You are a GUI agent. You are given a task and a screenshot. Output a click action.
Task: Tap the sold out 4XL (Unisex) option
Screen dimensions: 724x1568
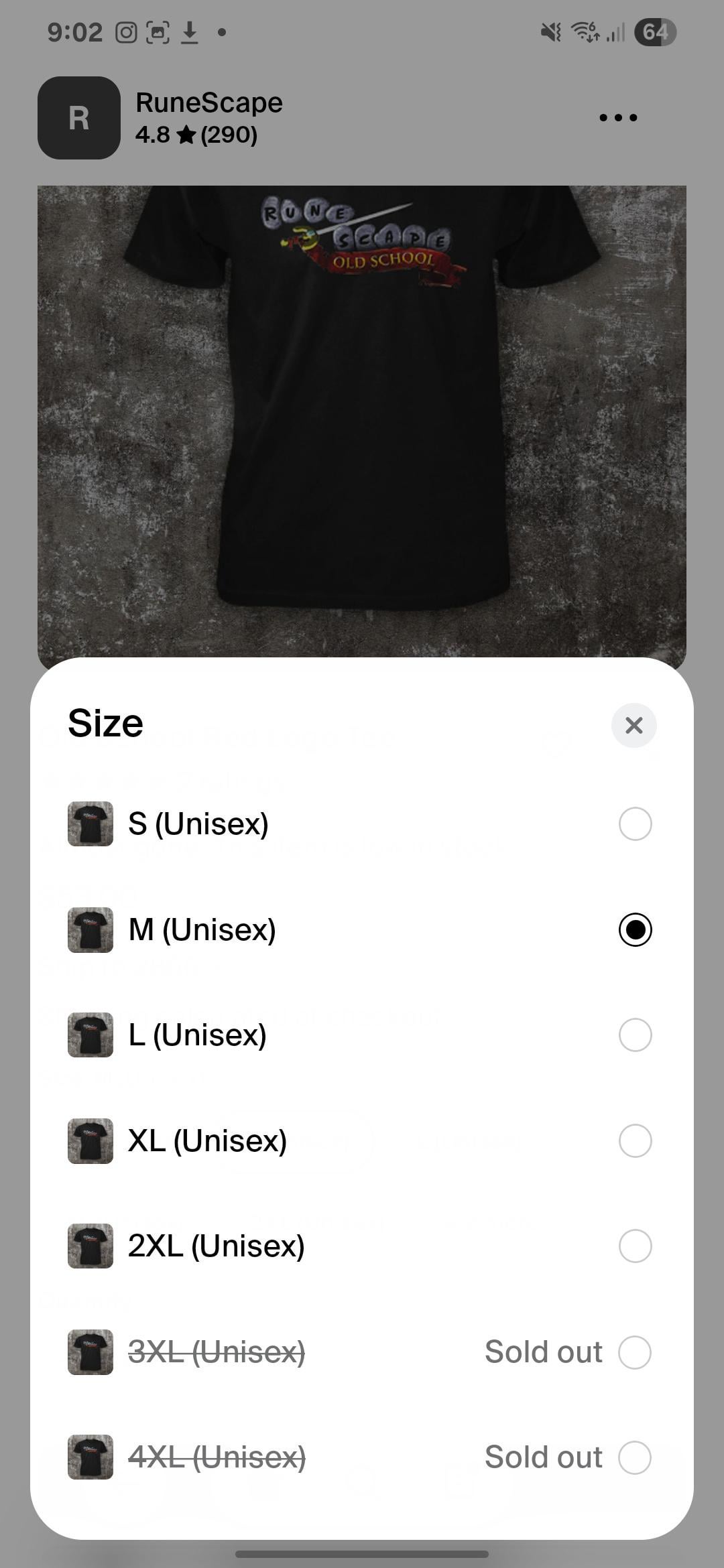[362, 1457]
